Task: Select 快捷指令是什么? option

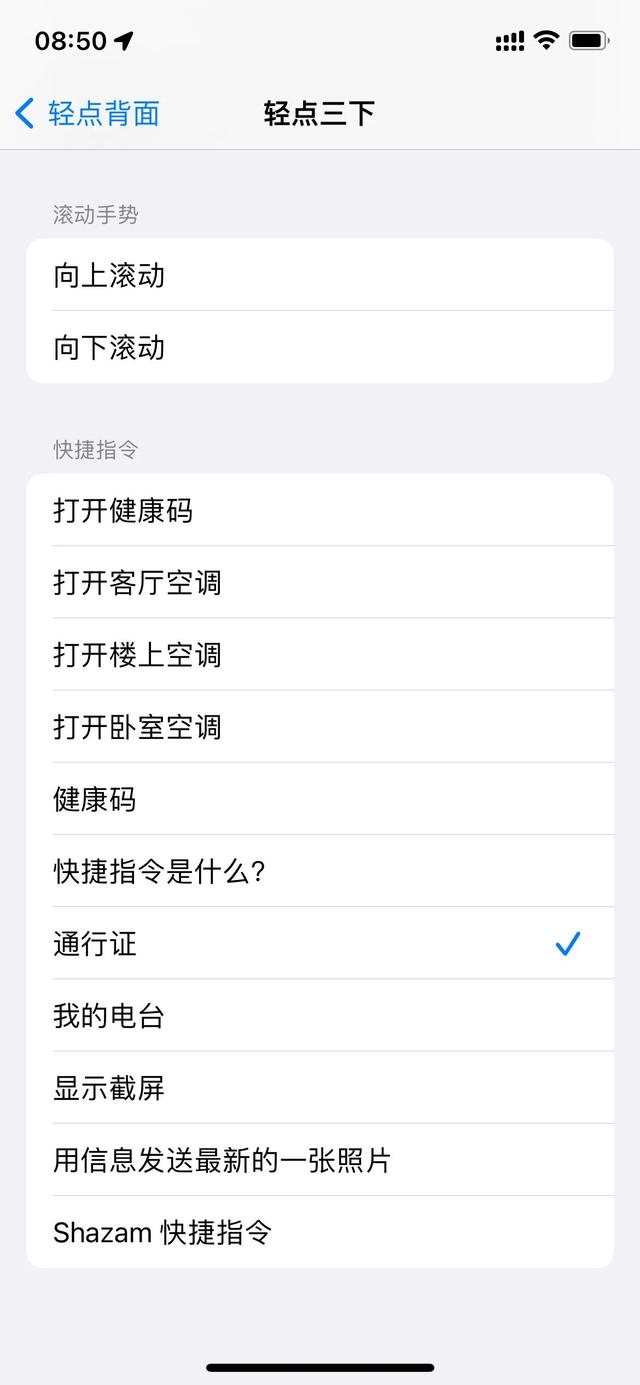Action: [x=319, y=871]
